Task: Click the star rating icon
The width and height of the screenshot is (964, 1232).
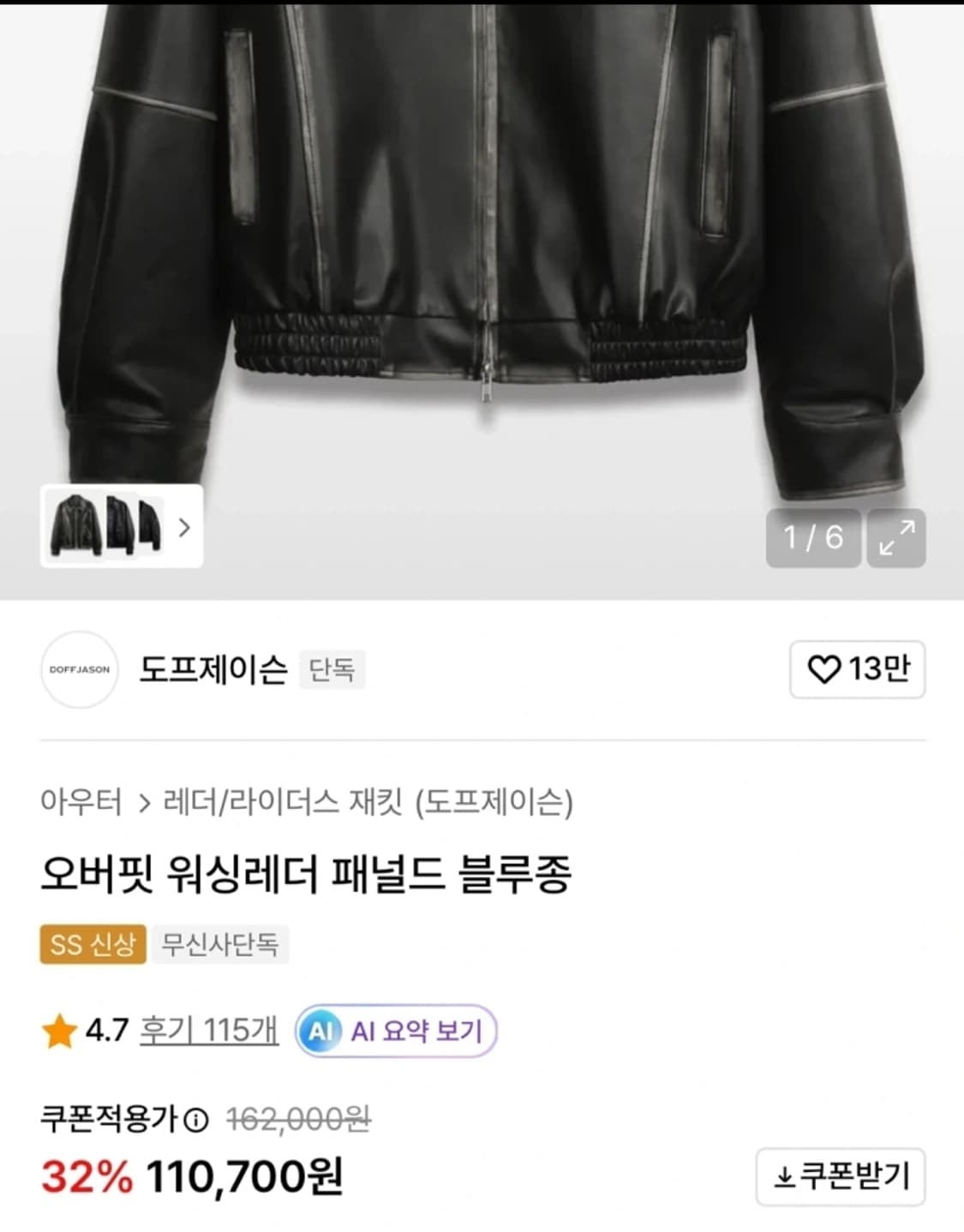Action: click(57, 1032)
